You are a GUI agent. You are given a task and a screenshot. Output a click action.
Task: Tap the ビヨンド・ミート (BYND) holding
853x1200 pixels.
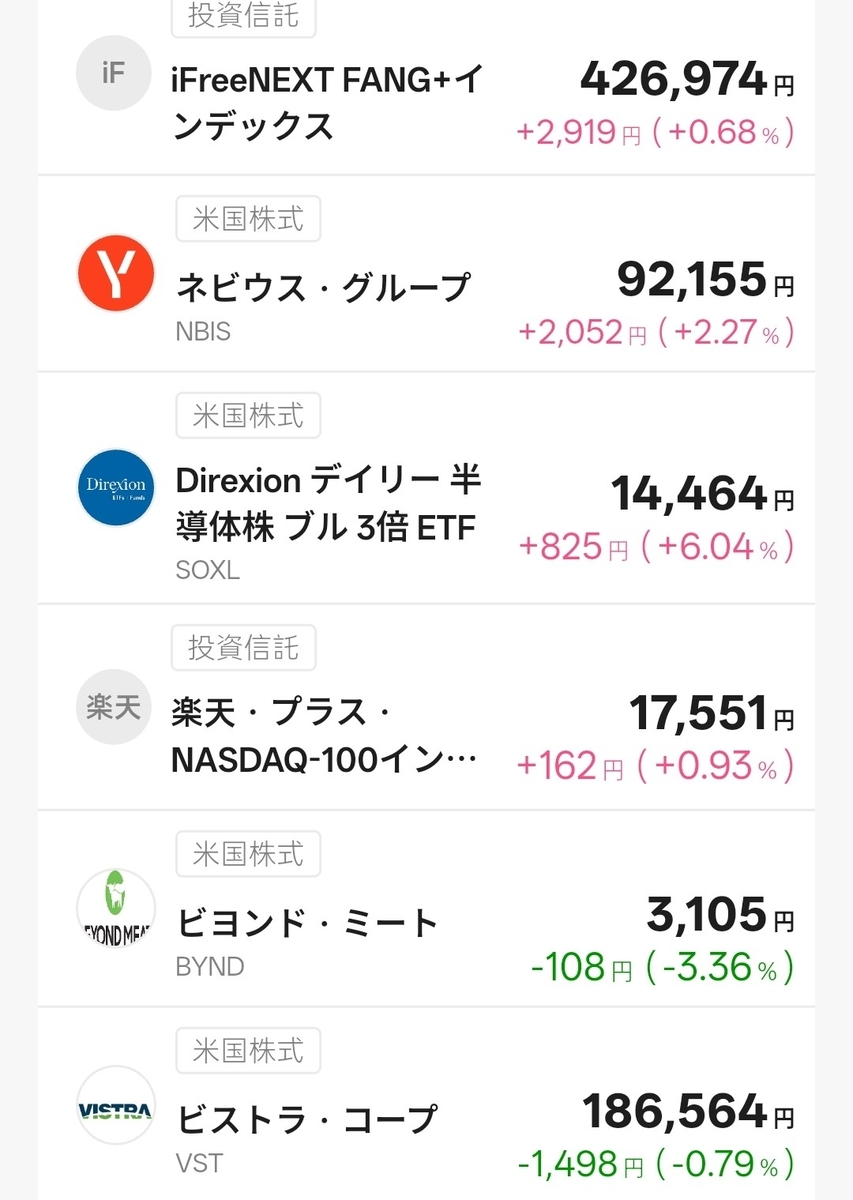pos(308,923)
